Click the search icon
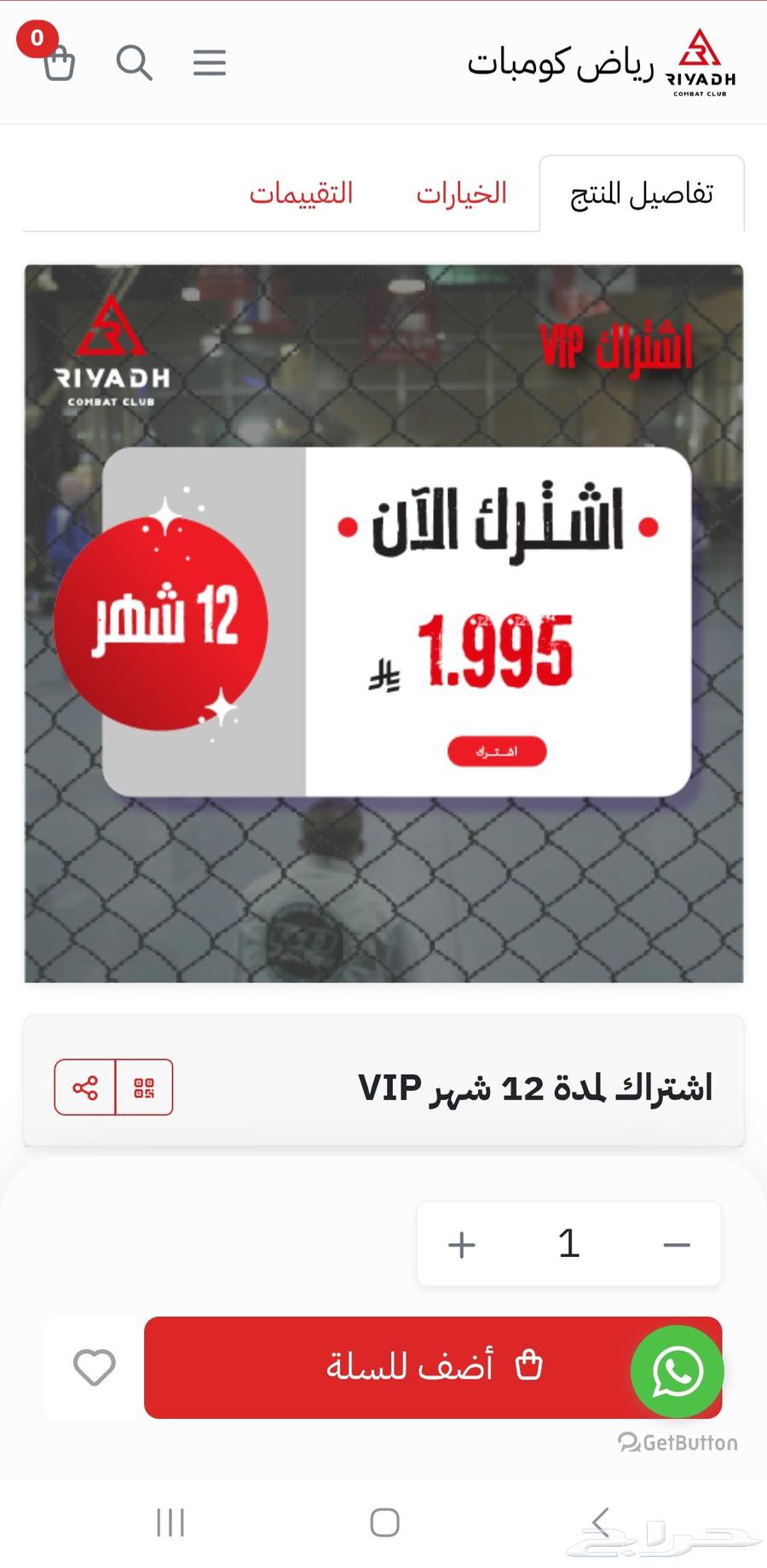 [134, 61]
